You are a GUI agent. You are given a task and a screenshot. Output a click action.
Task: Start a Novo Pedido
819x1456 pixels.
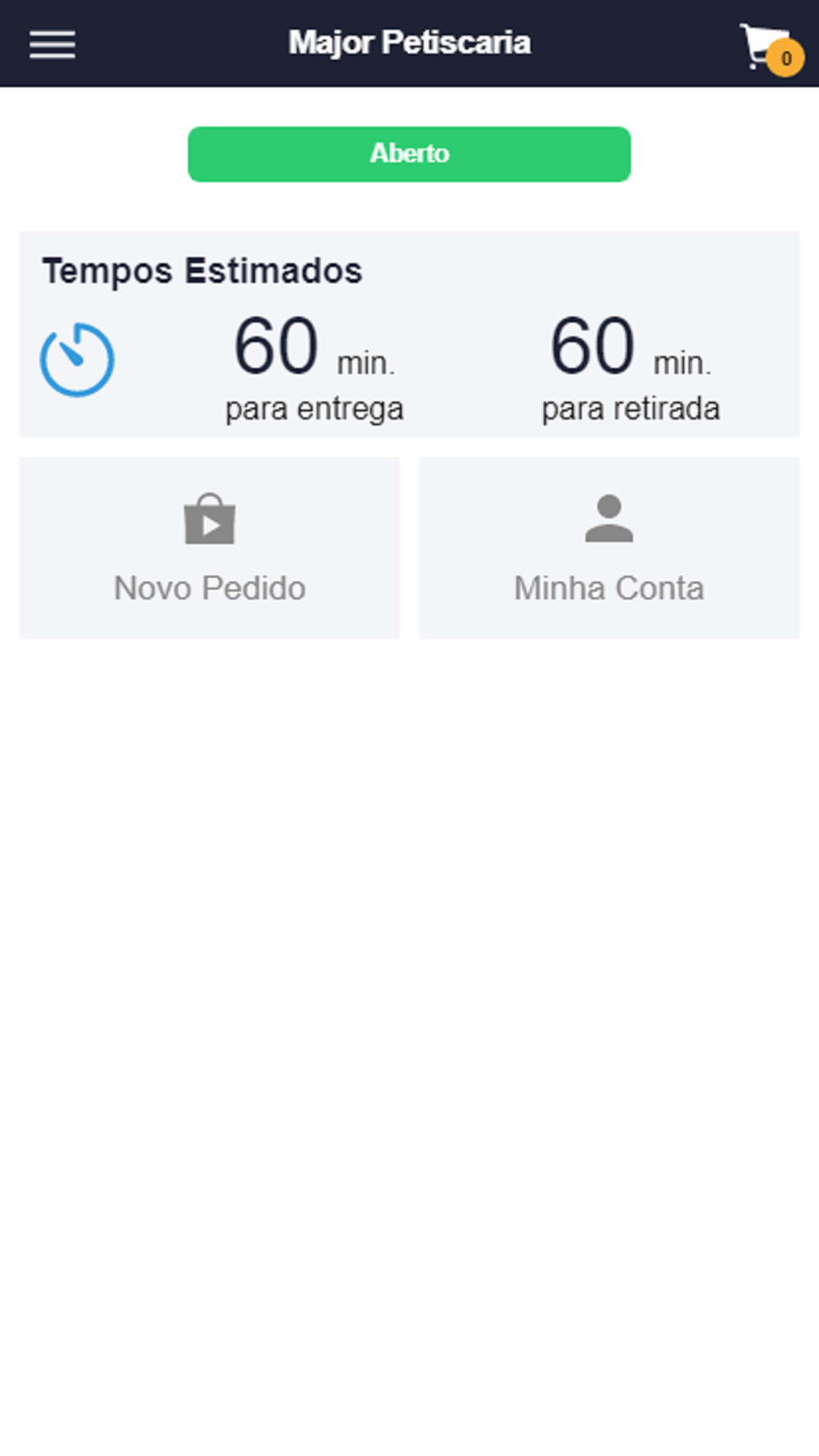click(x=210, y=548)
